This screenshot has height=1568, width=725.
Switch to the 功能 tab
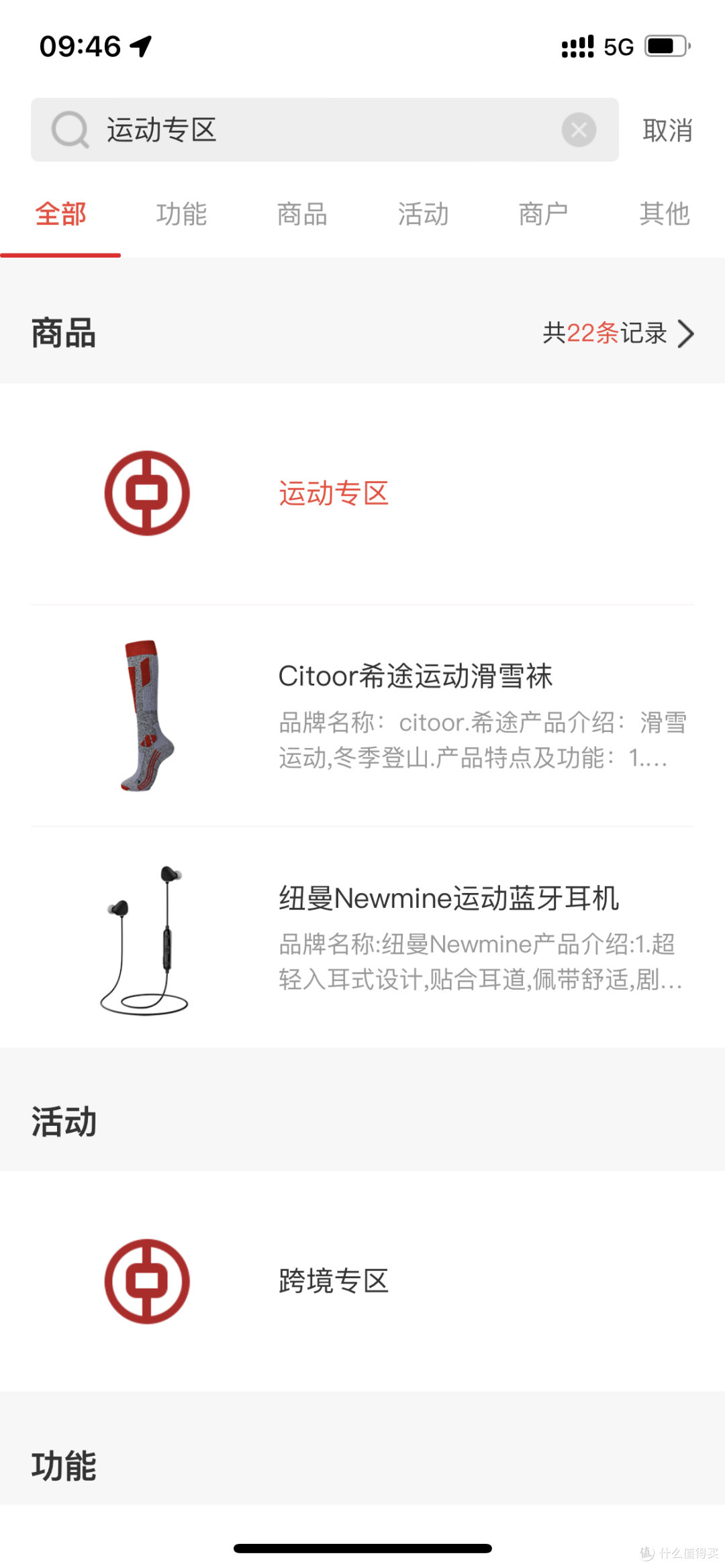(x=181, y=215)
